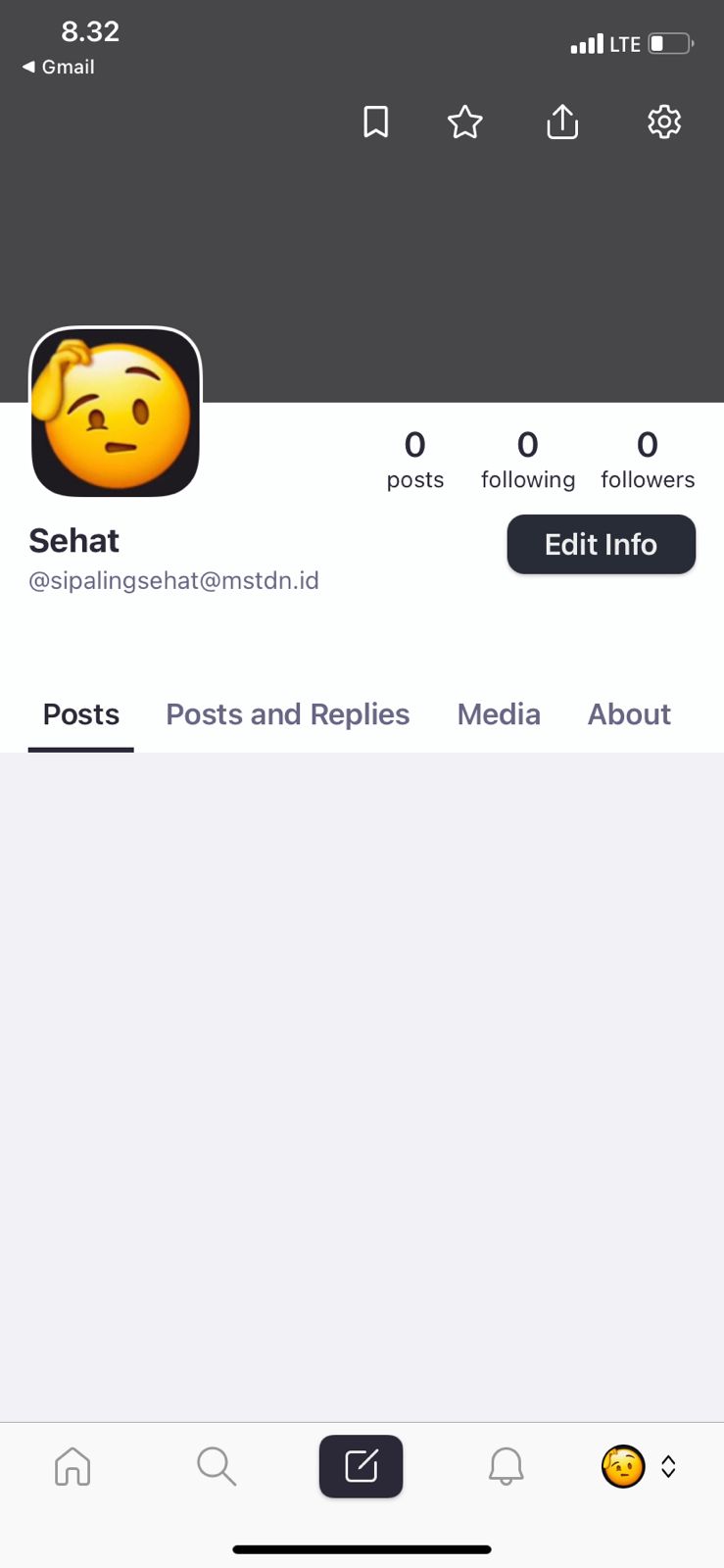
Task: Open the About tab
Action: pos(629,714)
